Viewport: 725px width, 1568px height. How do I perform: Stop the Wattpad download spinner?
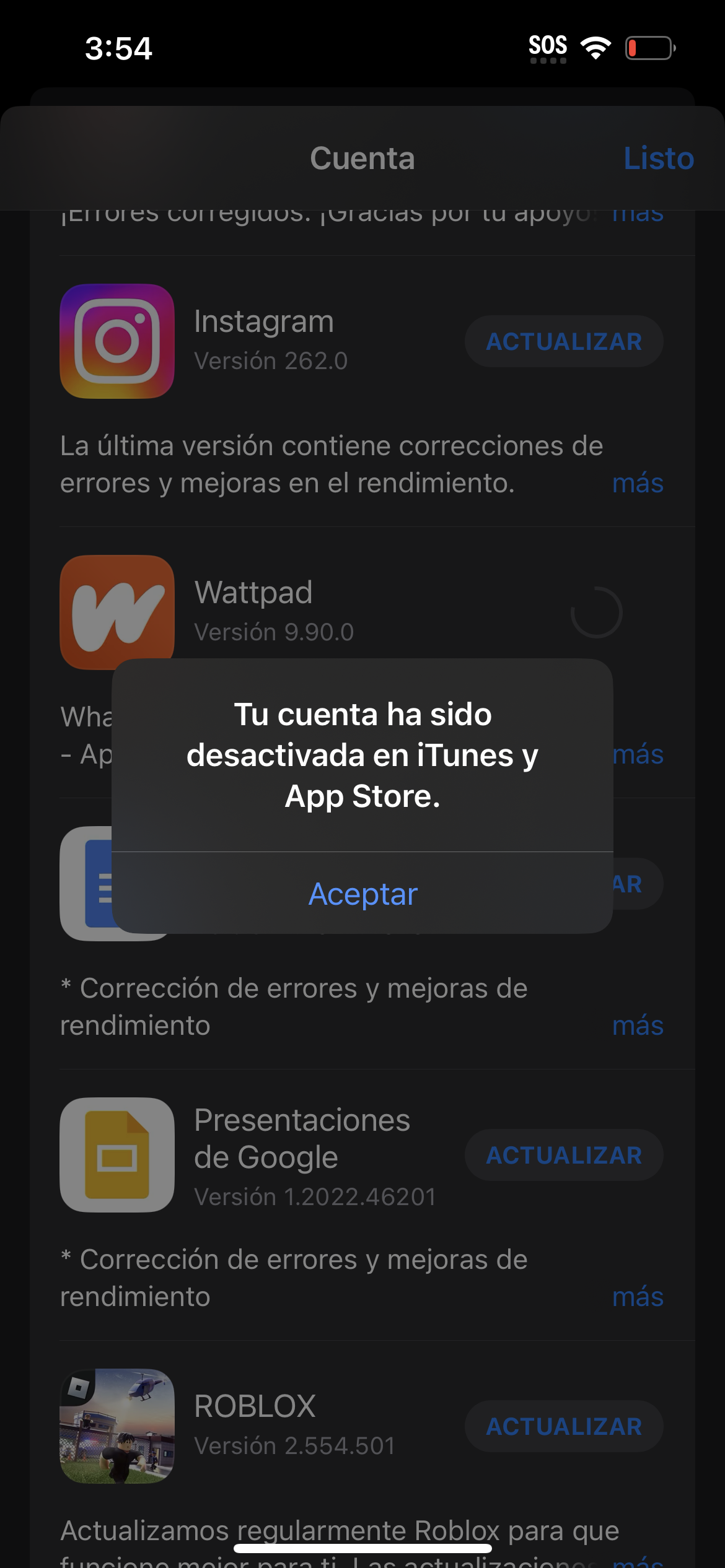[596, 612]
